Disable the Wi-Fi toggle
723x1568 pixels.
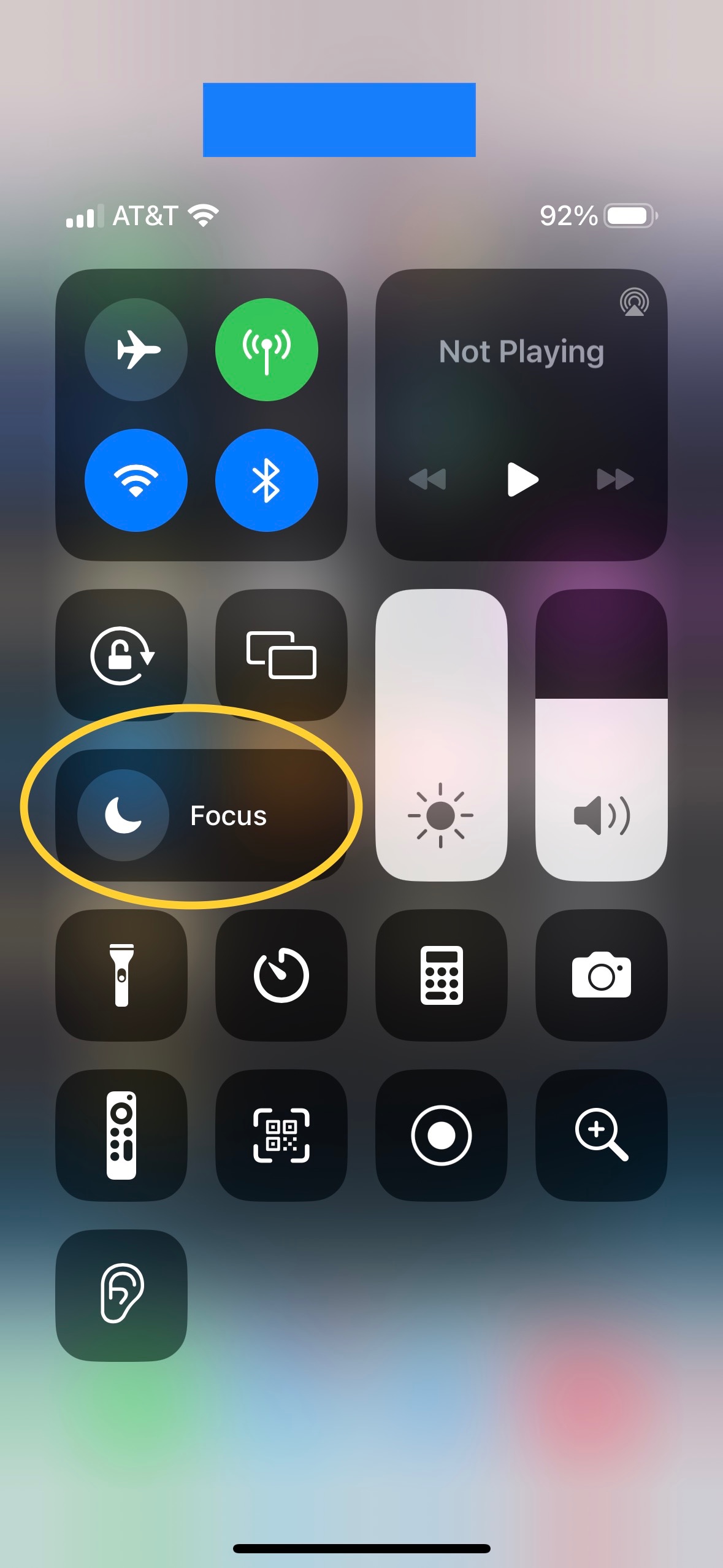136,480
